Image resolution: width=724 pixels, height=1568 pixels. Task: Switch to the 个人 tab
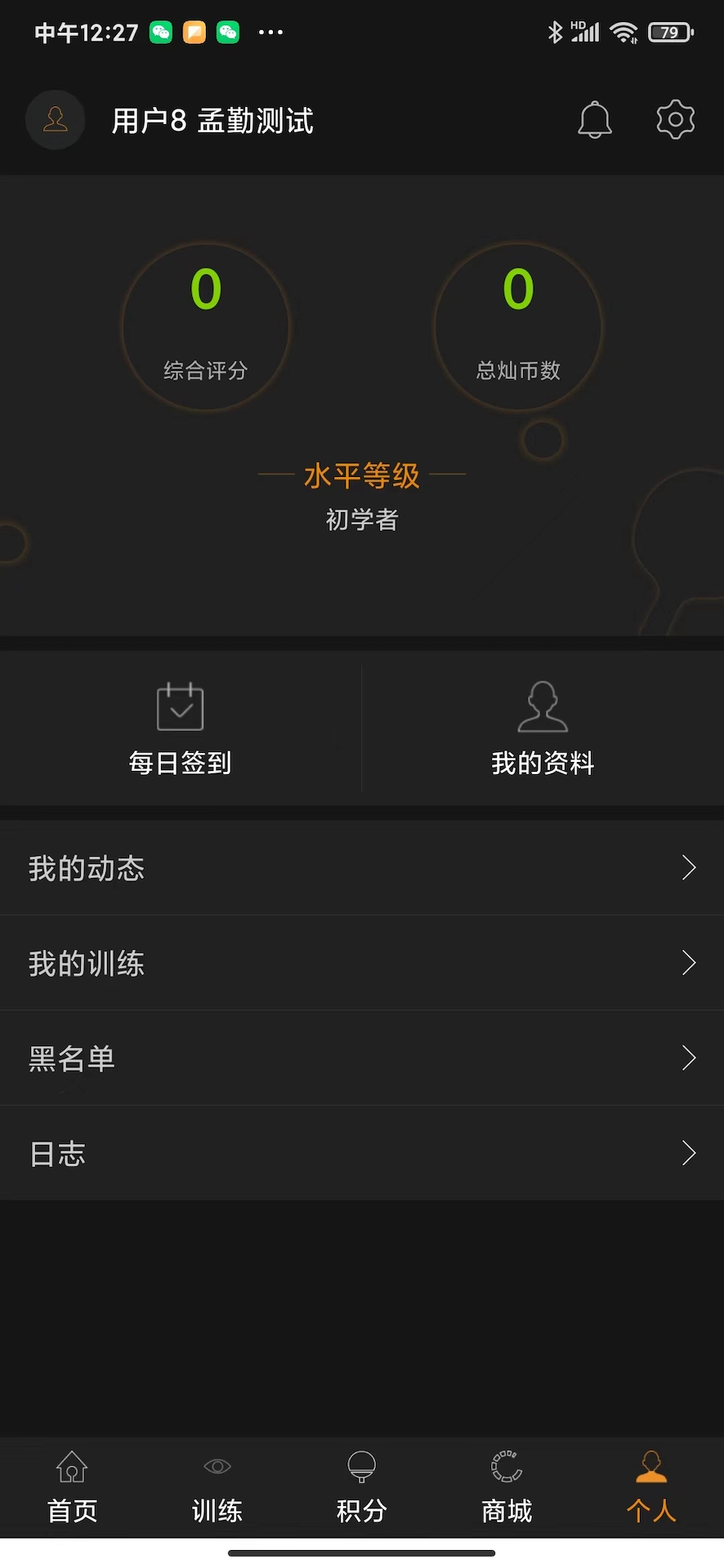(x=650, y=1486)
